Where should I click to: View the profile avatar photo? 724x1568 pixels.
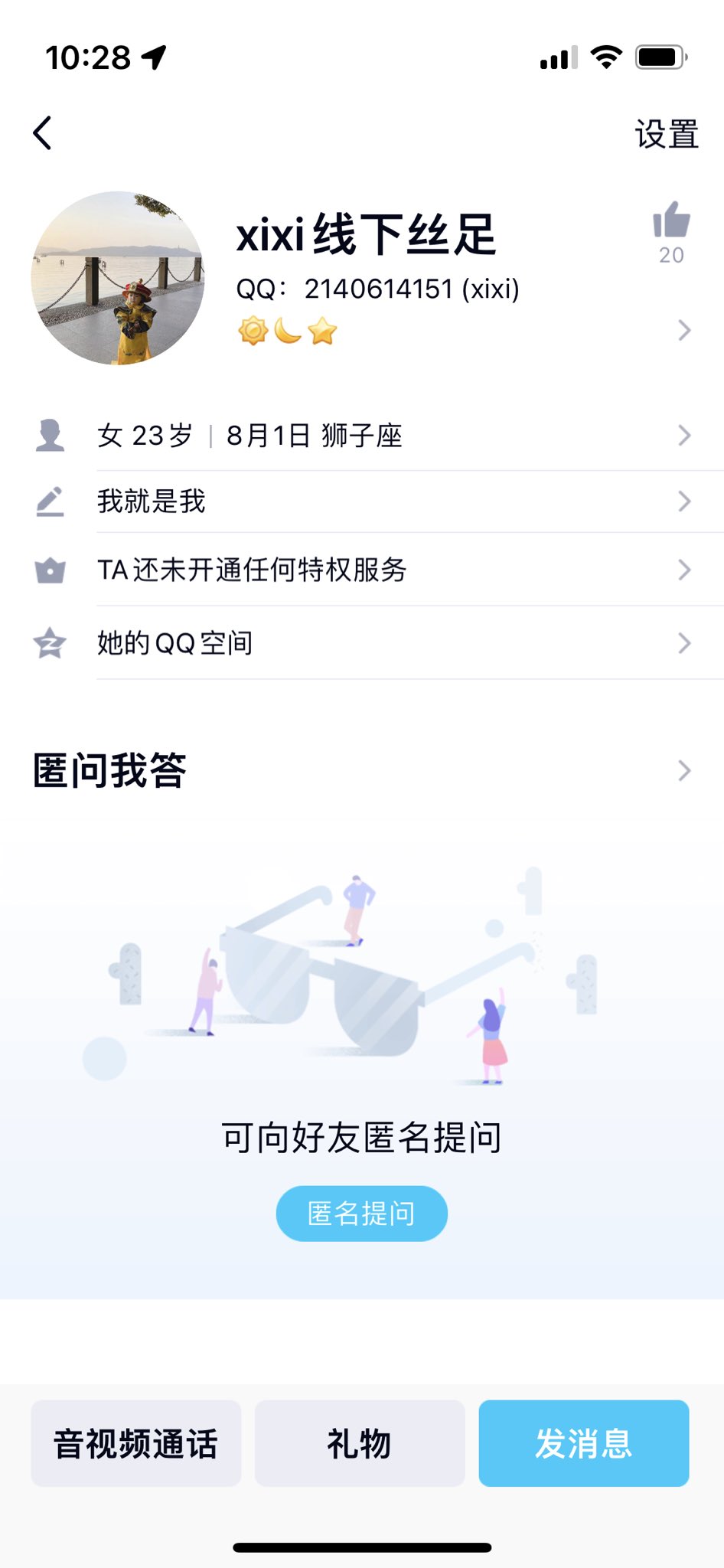pyautogui.click(x=118, y=278)
